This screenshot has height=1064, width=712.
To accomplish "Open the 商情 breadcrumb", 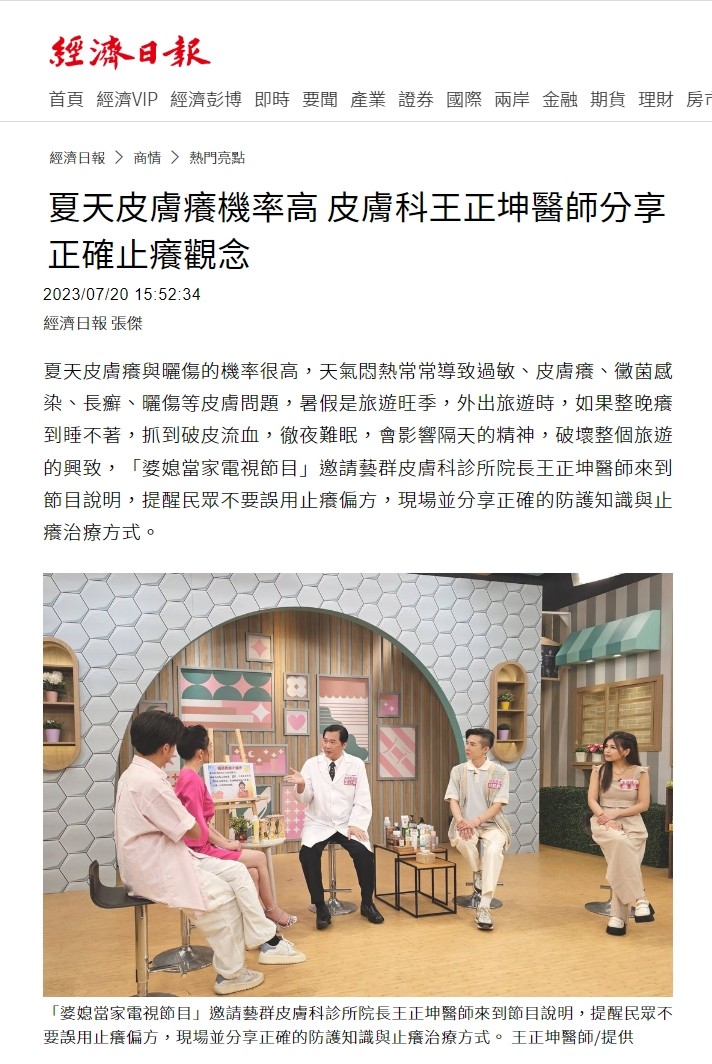I will tap(147, 157).
